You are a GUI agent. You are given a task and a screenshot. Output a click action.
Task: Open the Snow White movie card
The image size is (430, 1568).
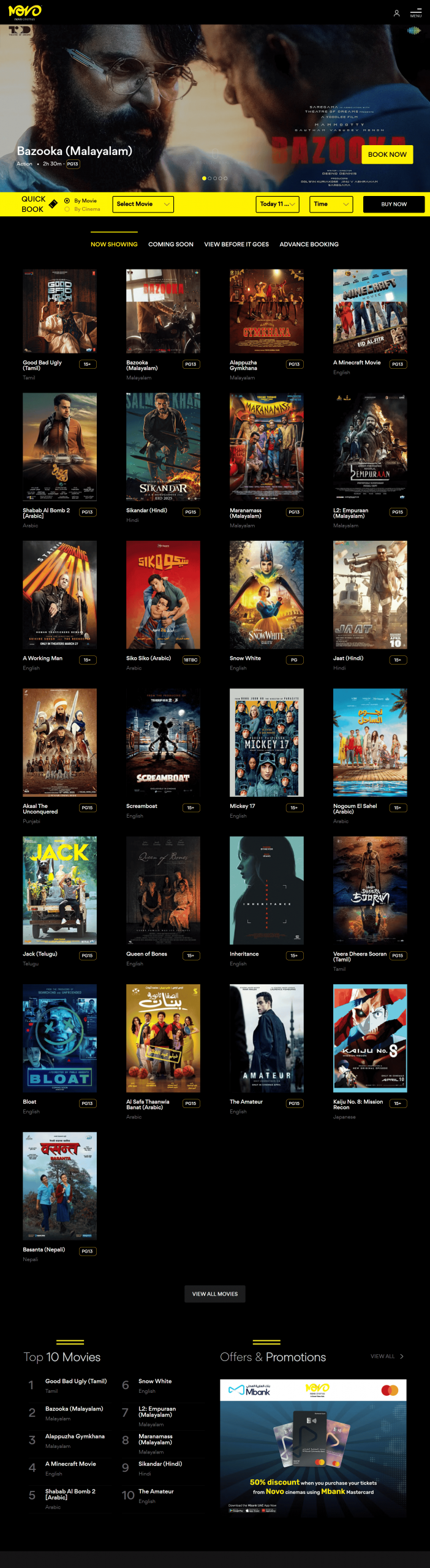point(266,595)
